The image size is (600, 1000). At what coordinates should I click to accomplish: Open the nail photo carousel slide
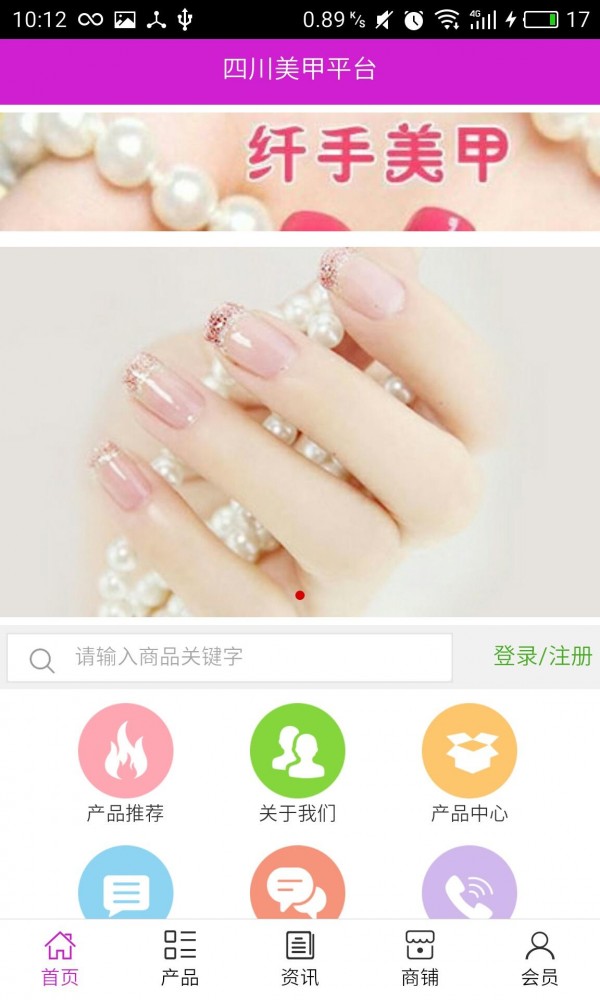pos(300,430)
